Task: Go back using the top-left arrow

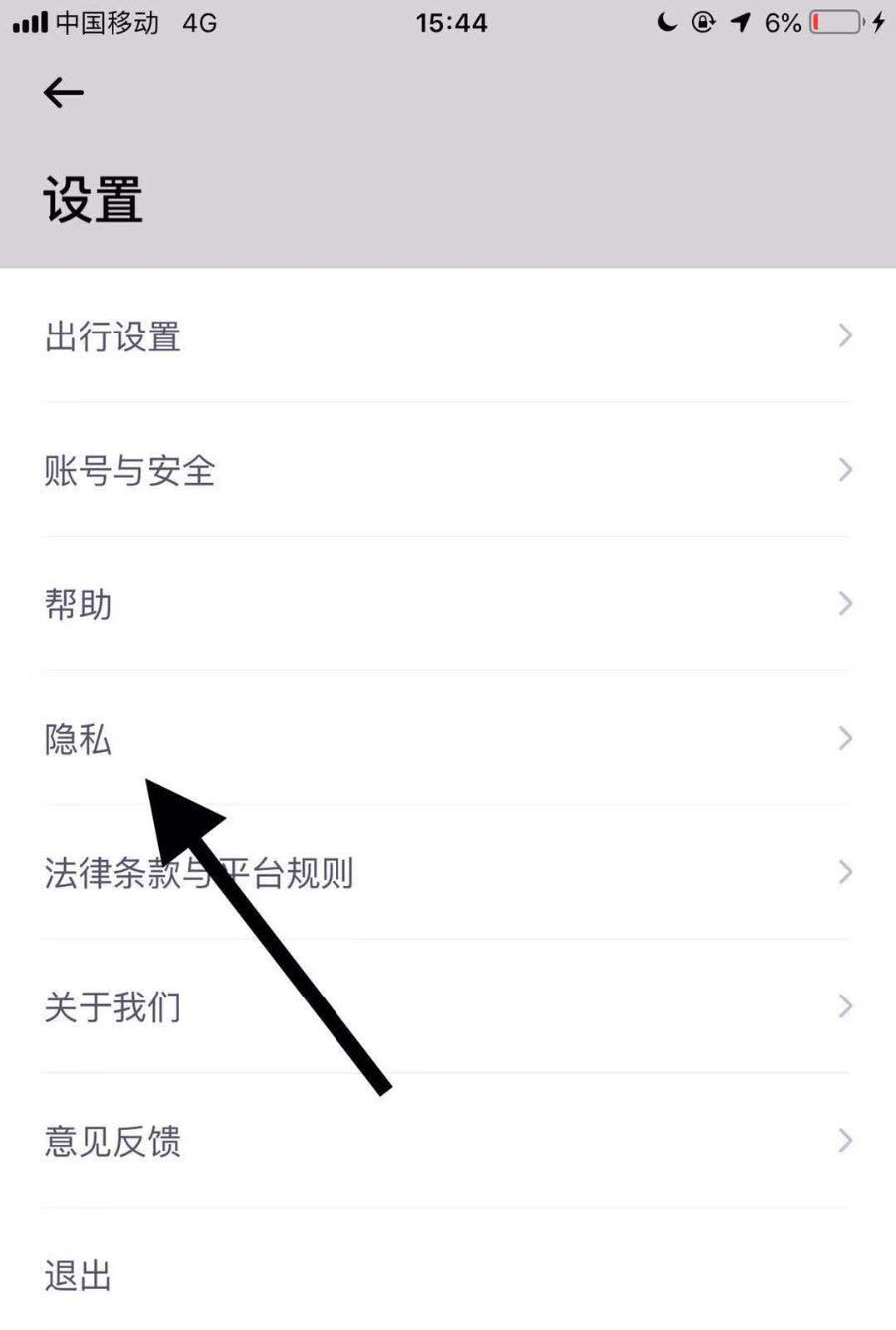Action: [63, 93]
